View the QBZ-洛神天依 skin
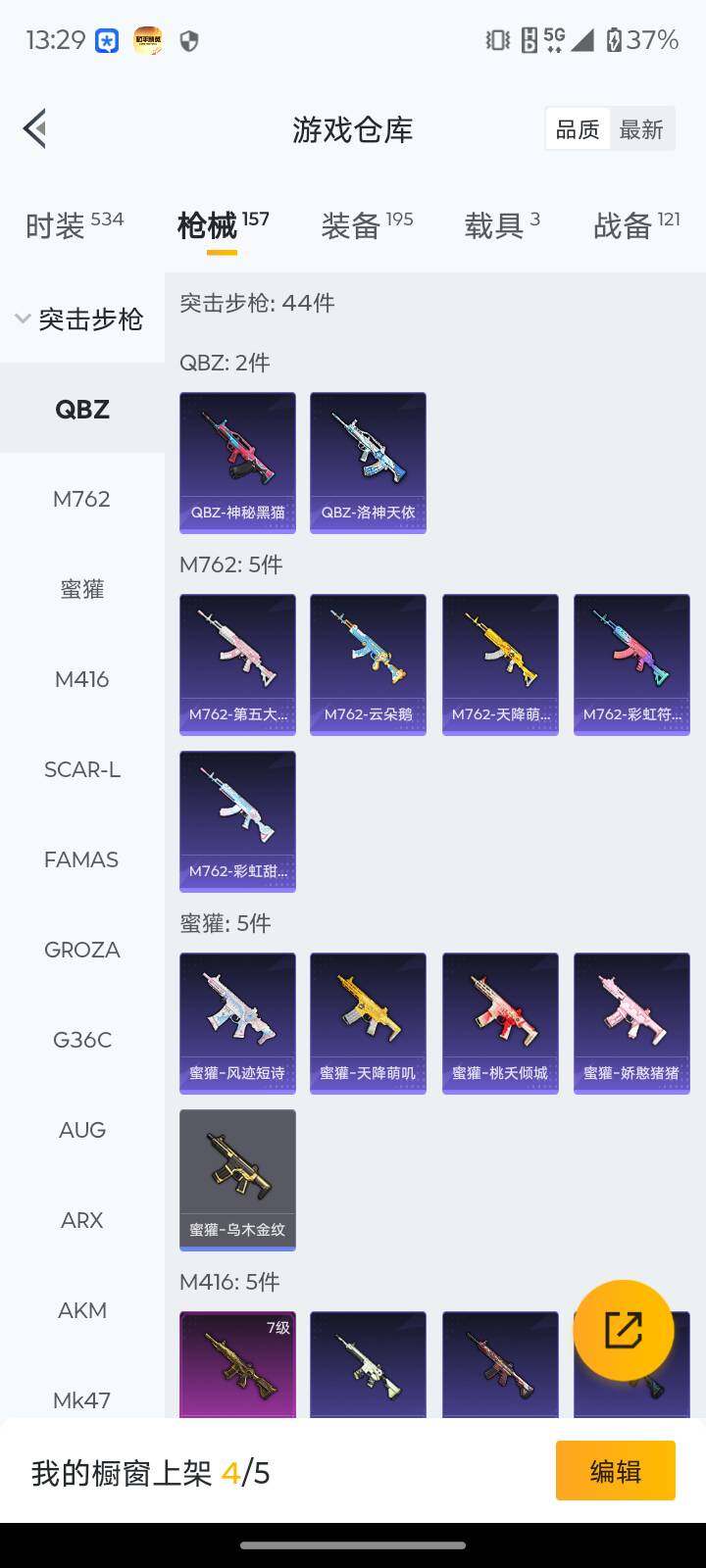This screenshot has width=706, height=1568. [368, 462]
